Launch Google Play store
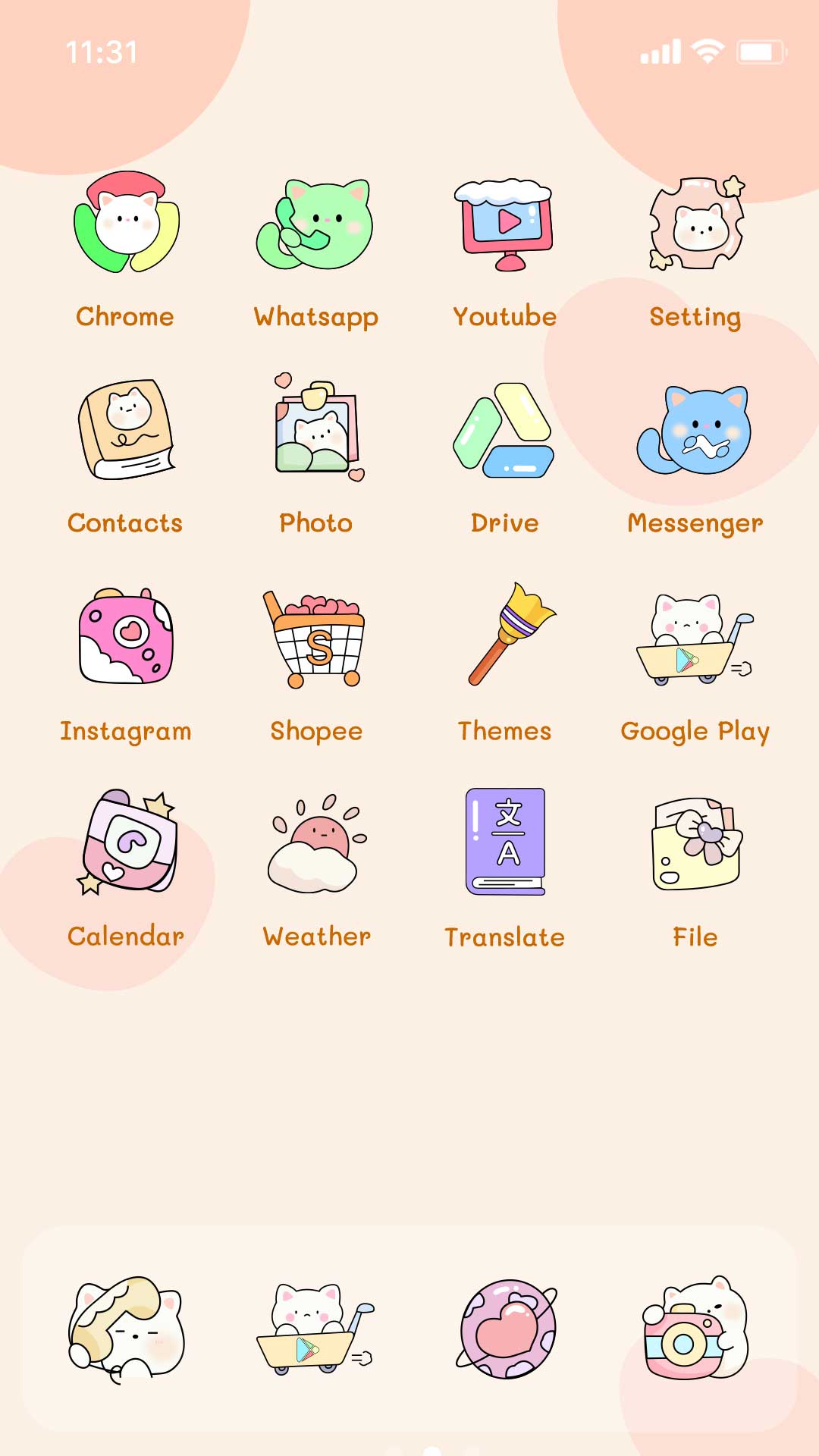 click(x=694, y=637)
